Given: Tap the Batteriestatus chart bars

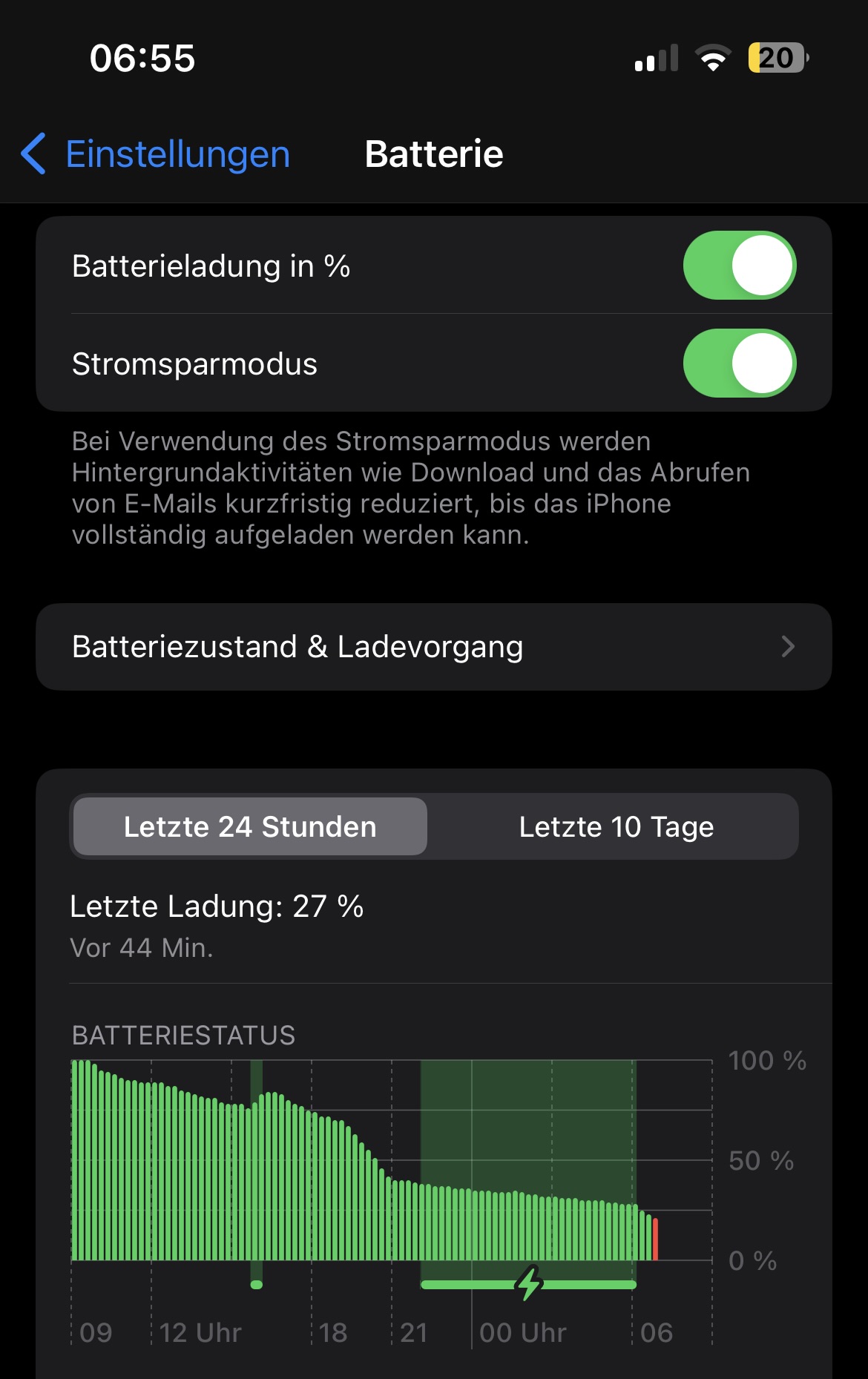Looking at the screenshot, I should click(364, 1187).
